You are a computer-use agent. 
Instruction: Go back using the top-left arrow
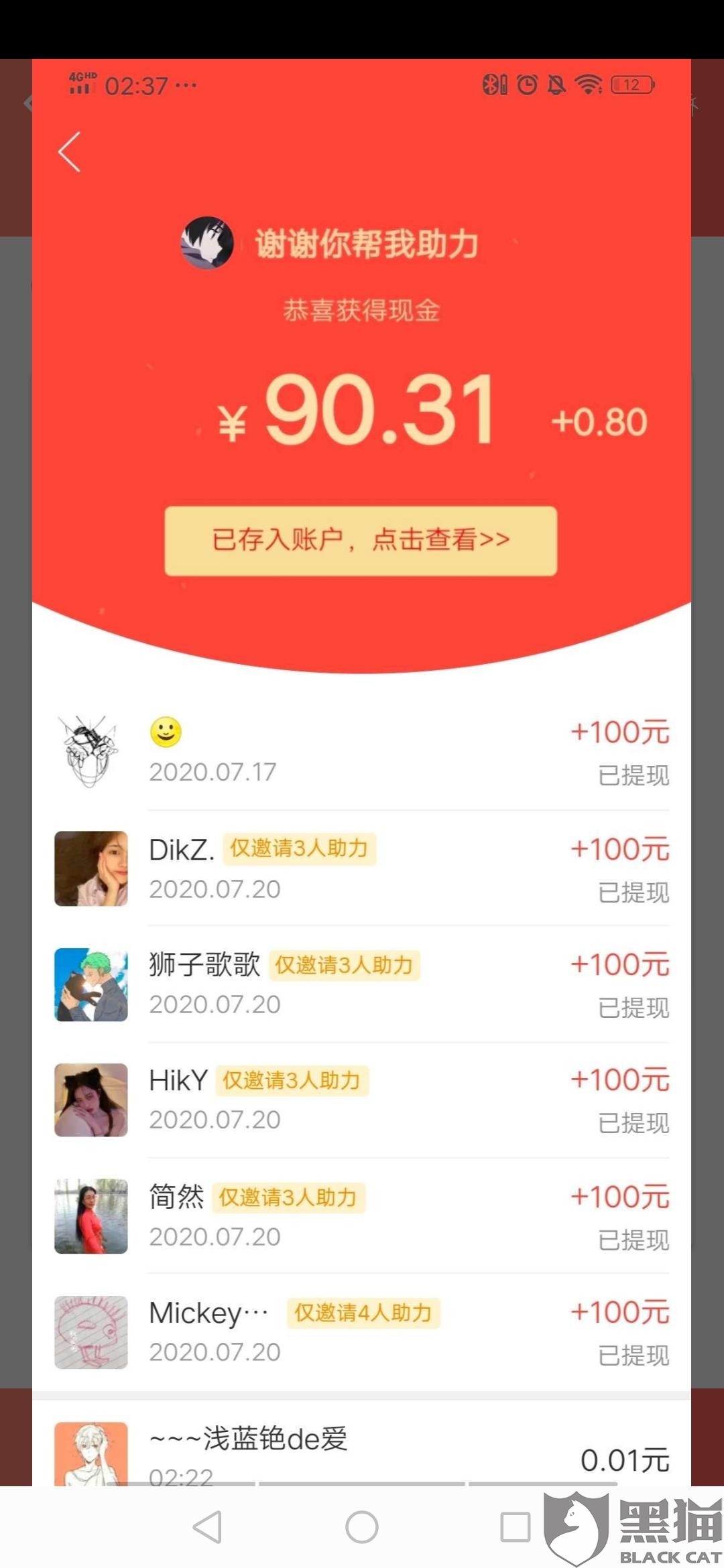[x=70, y=152]
